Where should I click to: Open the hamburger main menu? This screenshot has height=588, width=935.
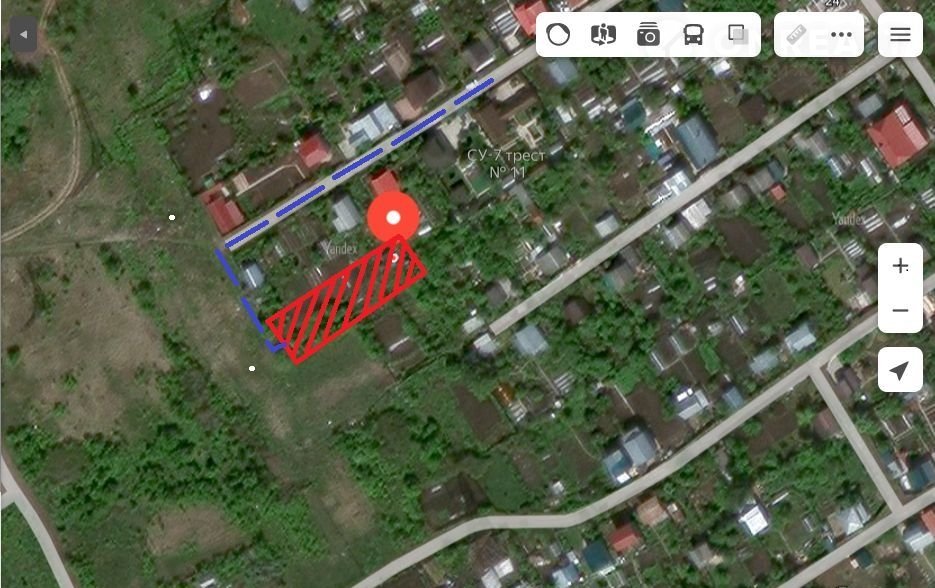[x=900, y=35]
